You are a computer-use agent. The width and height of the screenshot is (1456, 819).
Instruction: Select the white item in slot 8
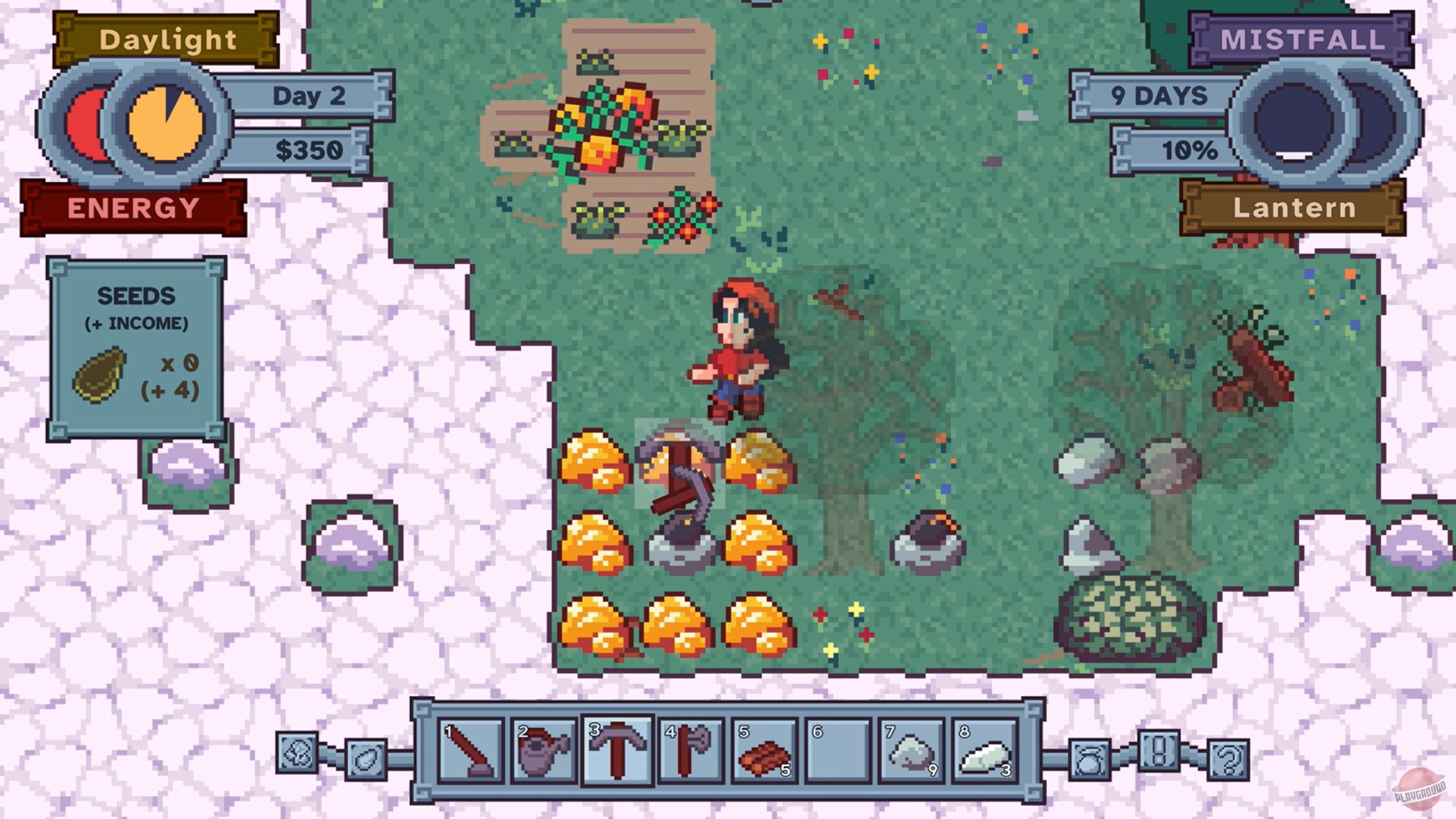tap(985, 752)
